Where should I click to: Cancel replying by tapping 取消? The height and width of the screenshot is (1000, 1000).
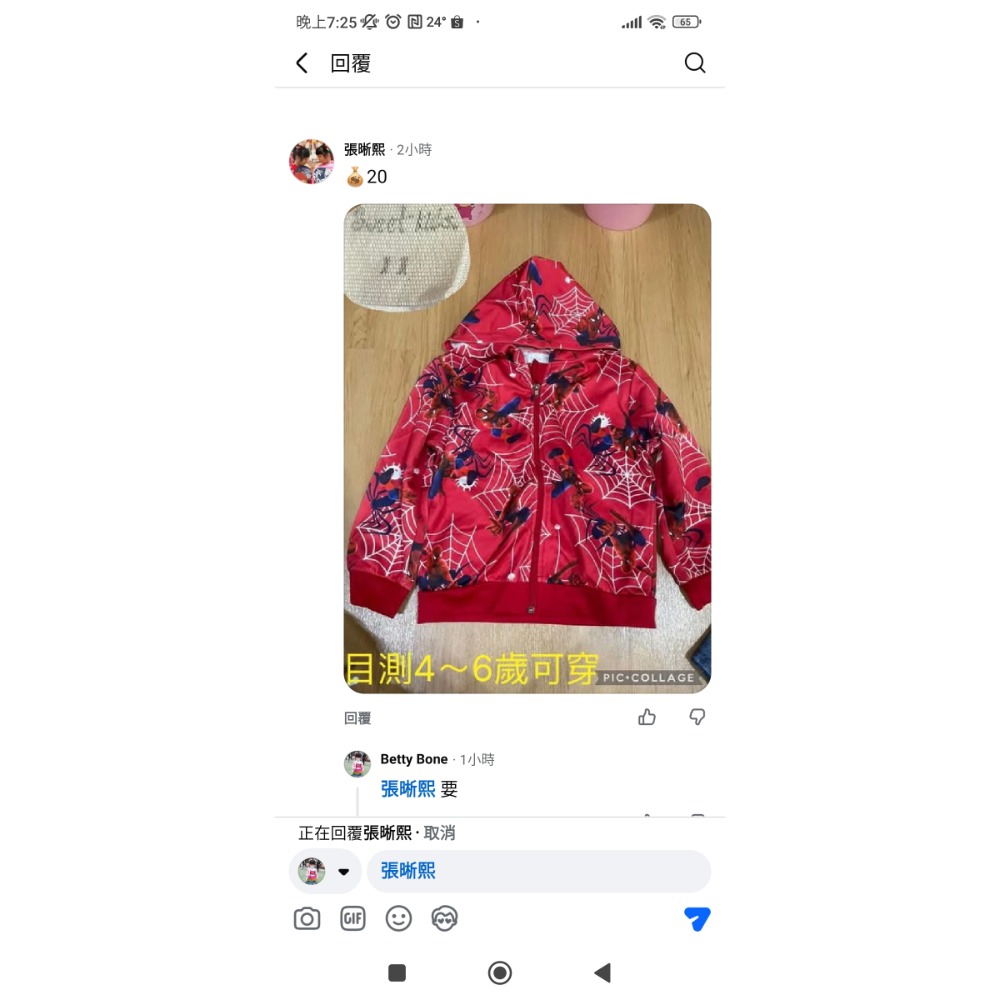[x=439, y=833]
